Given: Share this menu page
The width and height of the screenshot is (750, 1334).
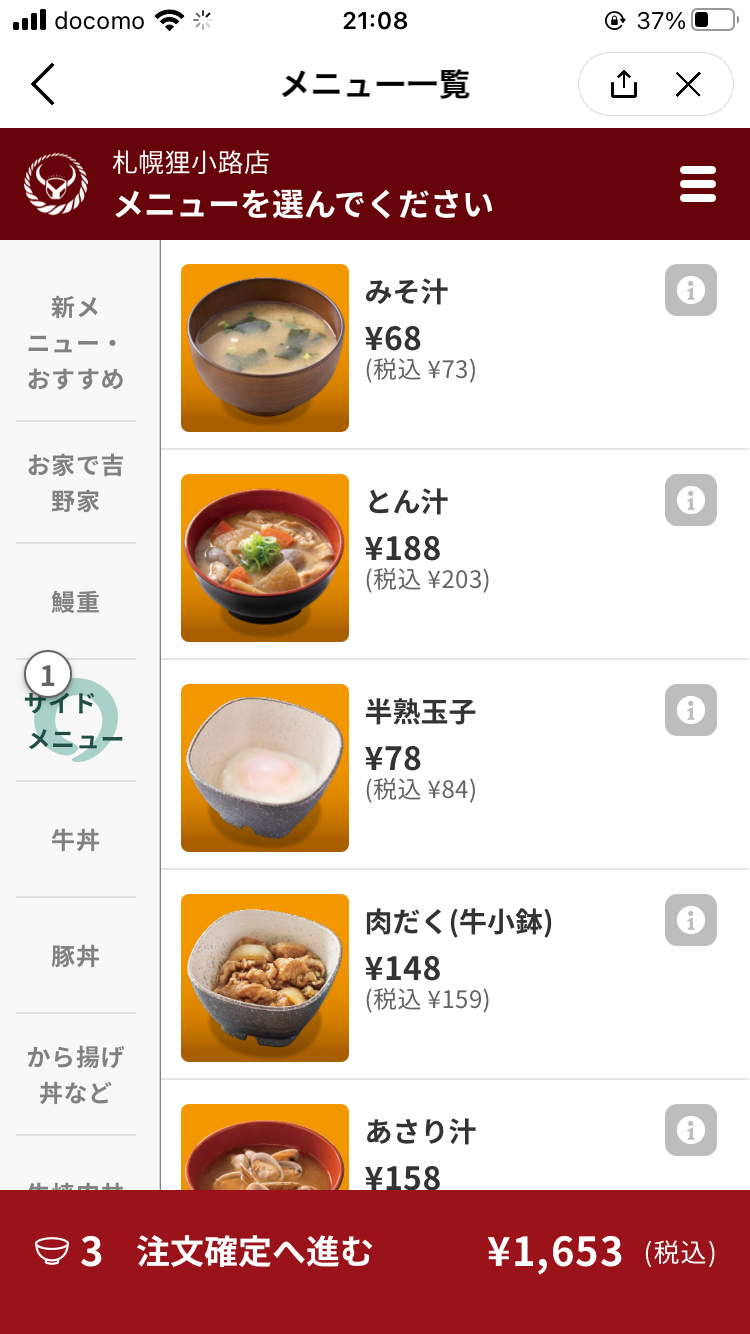Looking at the screenshot, I should click(x=623, y=85).
